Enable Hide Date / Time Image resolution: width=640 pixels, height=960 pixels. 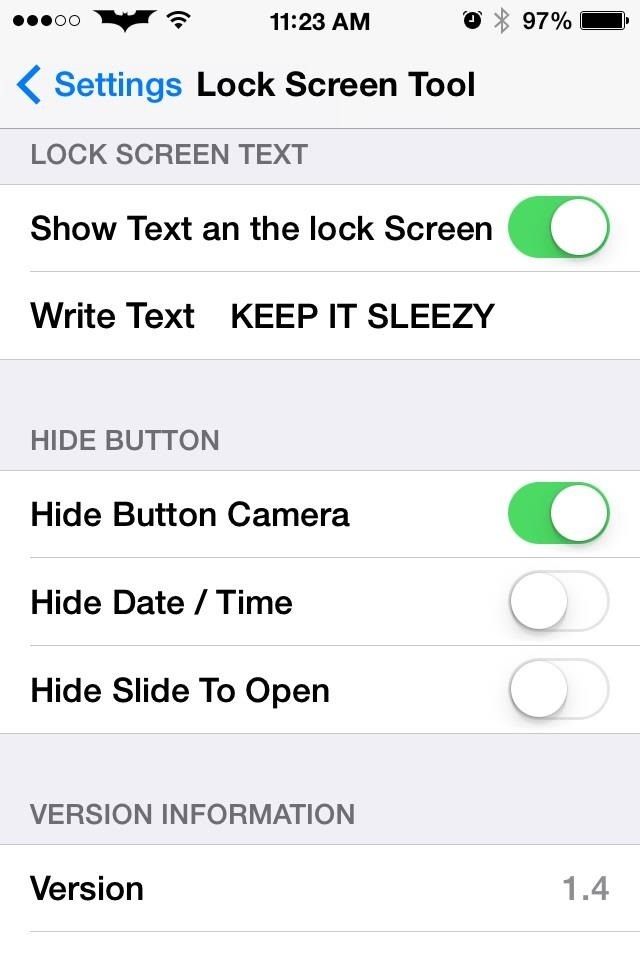point(558,602)
